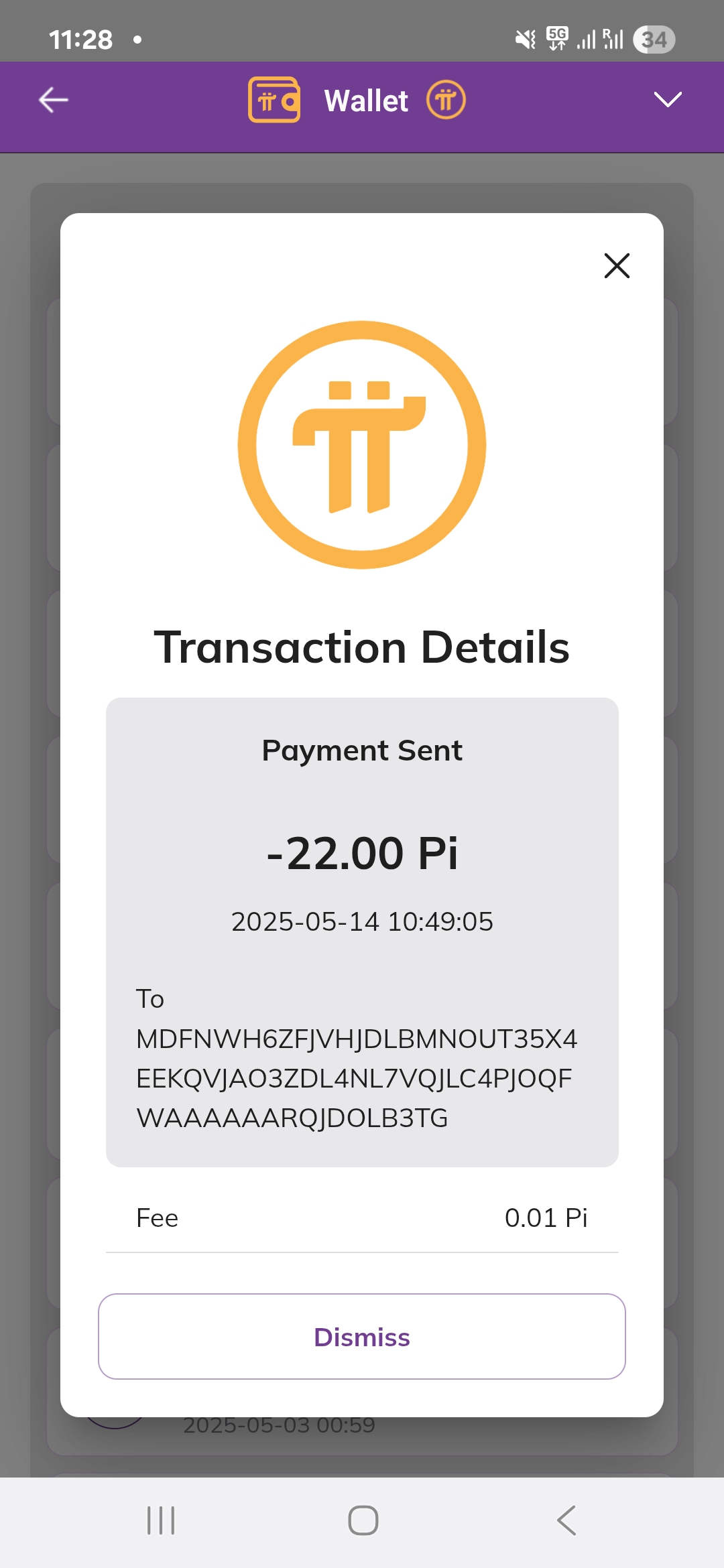The width and height of the screenshot is (724, 1568).
Task: Go back using the Wallet header arrow
Action: coord(54,100)
